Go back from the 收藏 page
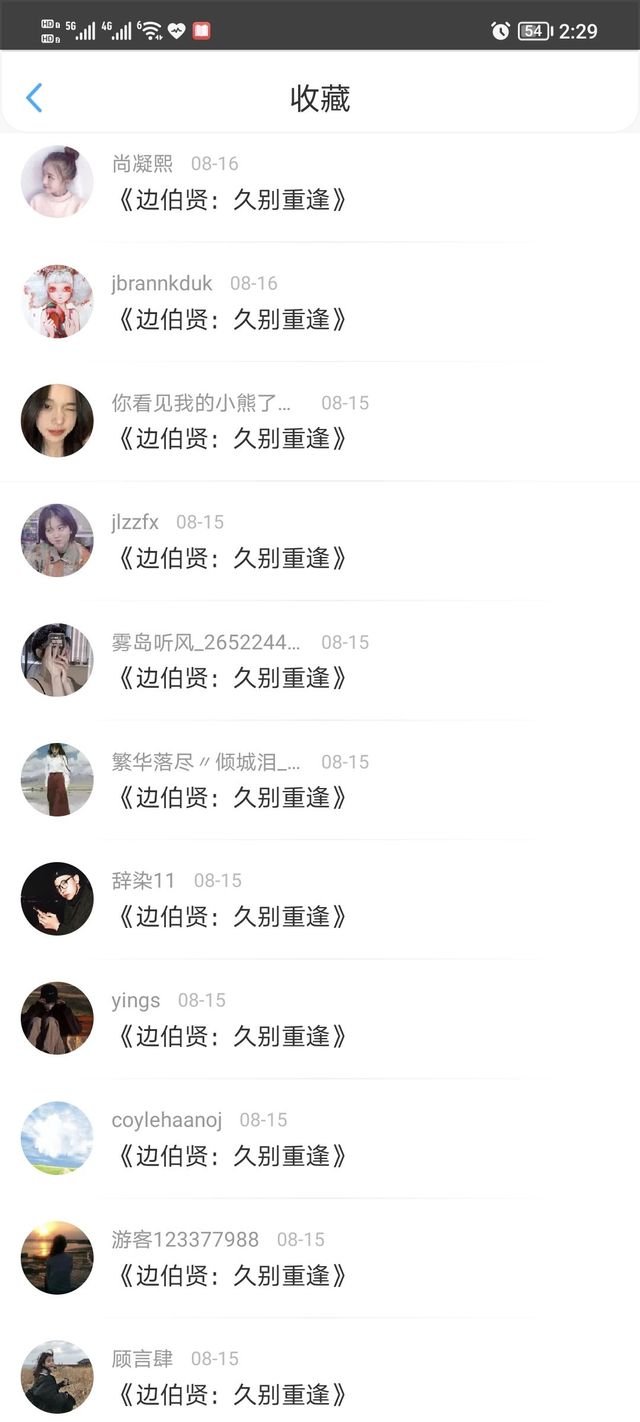The image size is (640, 1422). coord(34,98)
